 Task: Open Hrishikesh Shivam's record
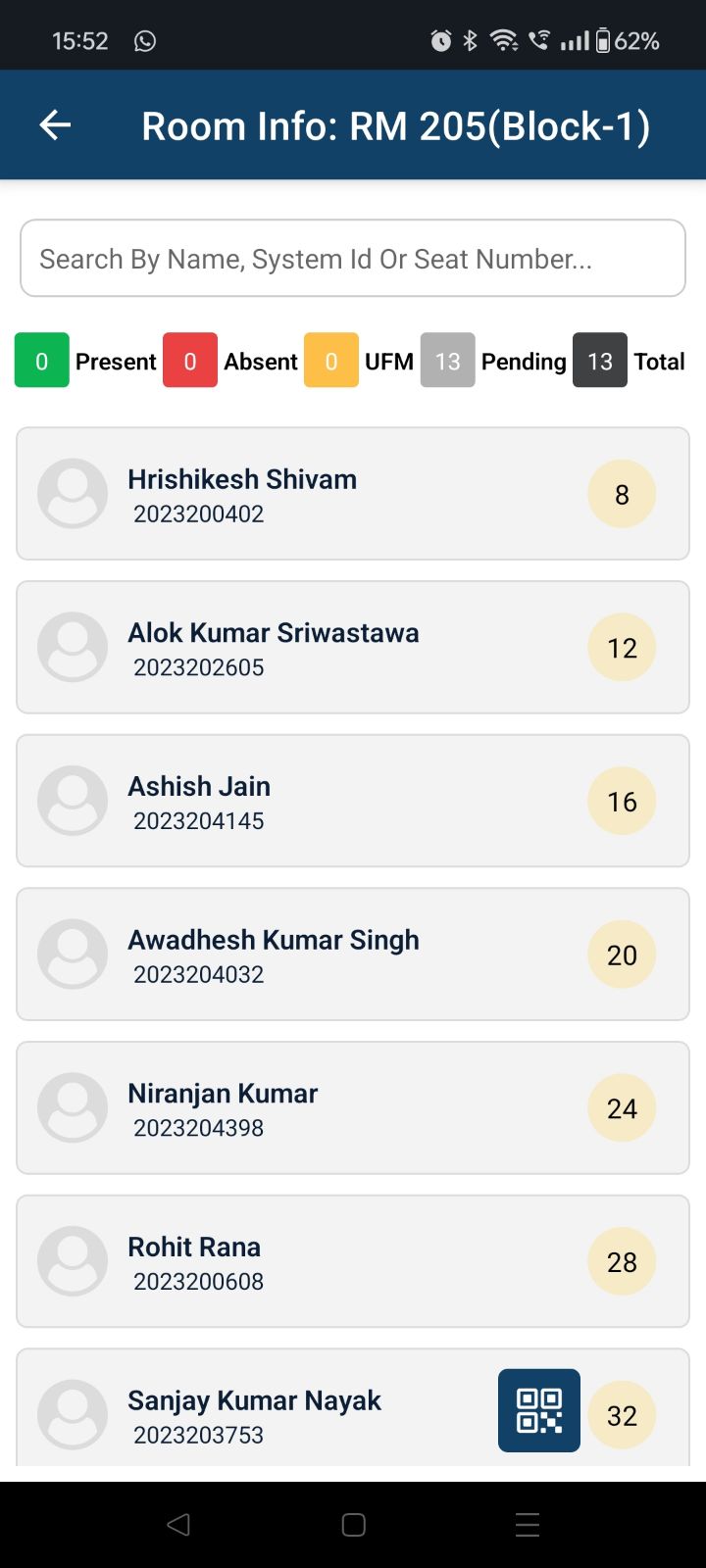click(x=353, y=494)
